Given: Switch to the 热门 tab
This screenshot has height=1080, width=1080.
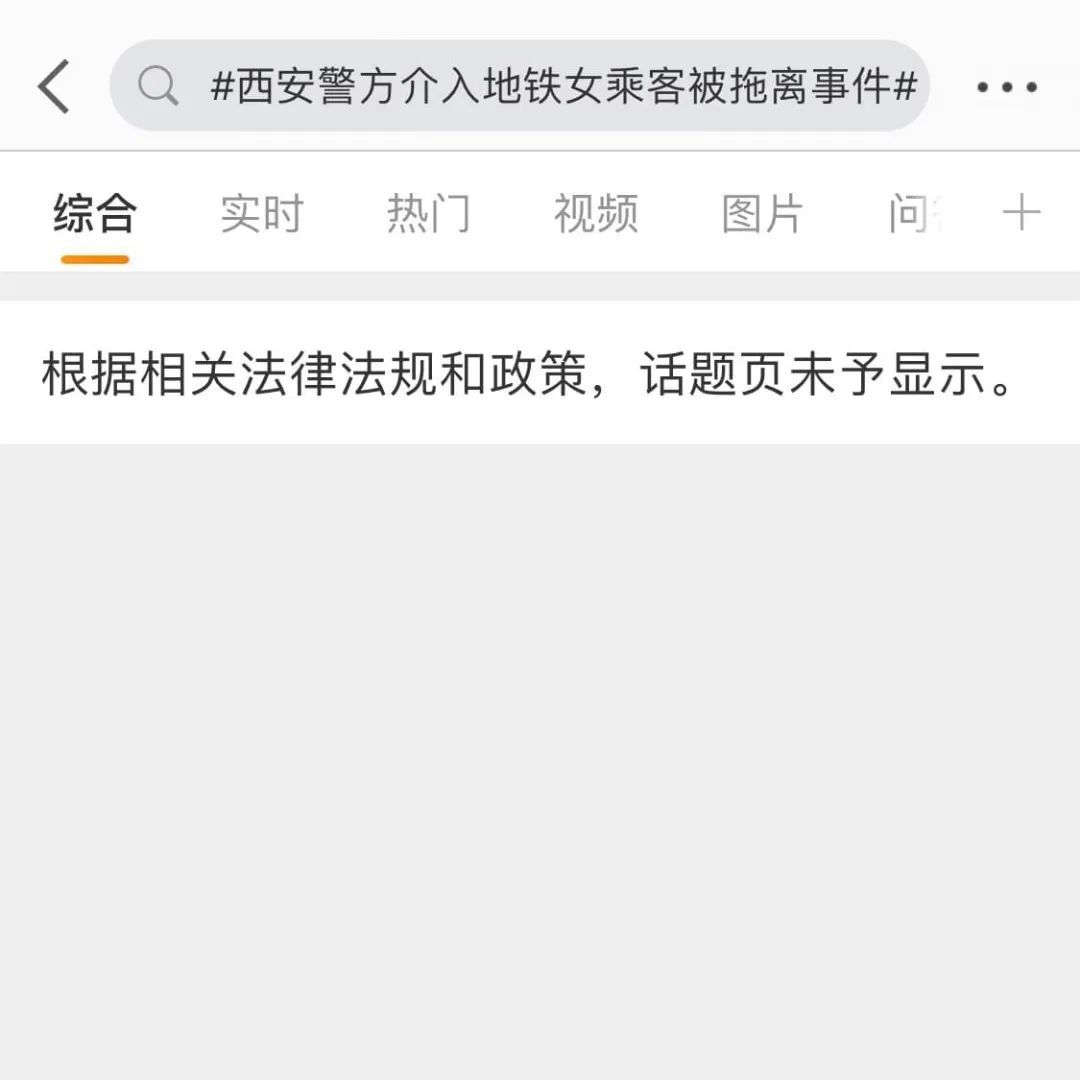Looking at the screenshot, I should point(429,214).
